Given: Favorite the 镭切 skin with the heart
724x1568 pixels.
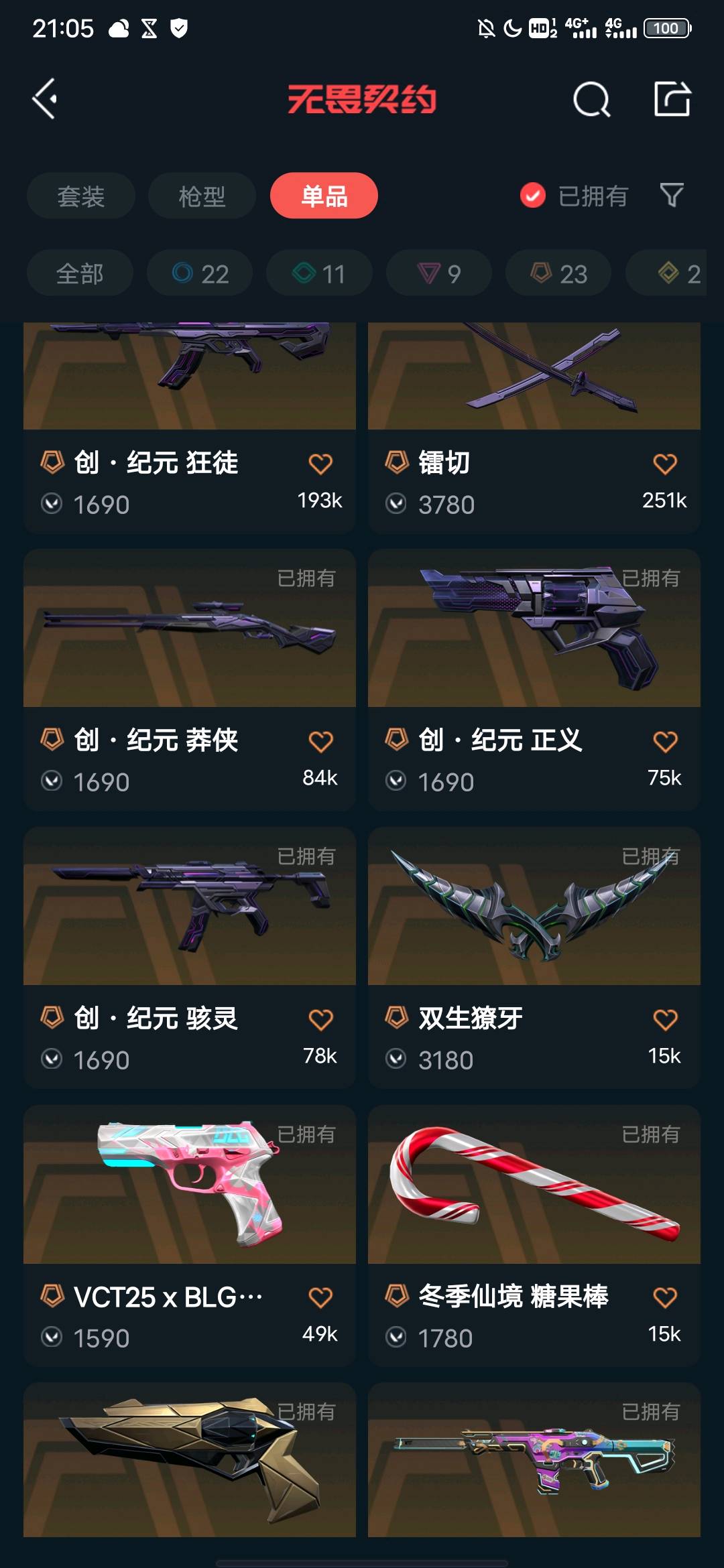Looking at the screenshot, I should (665, 464).
